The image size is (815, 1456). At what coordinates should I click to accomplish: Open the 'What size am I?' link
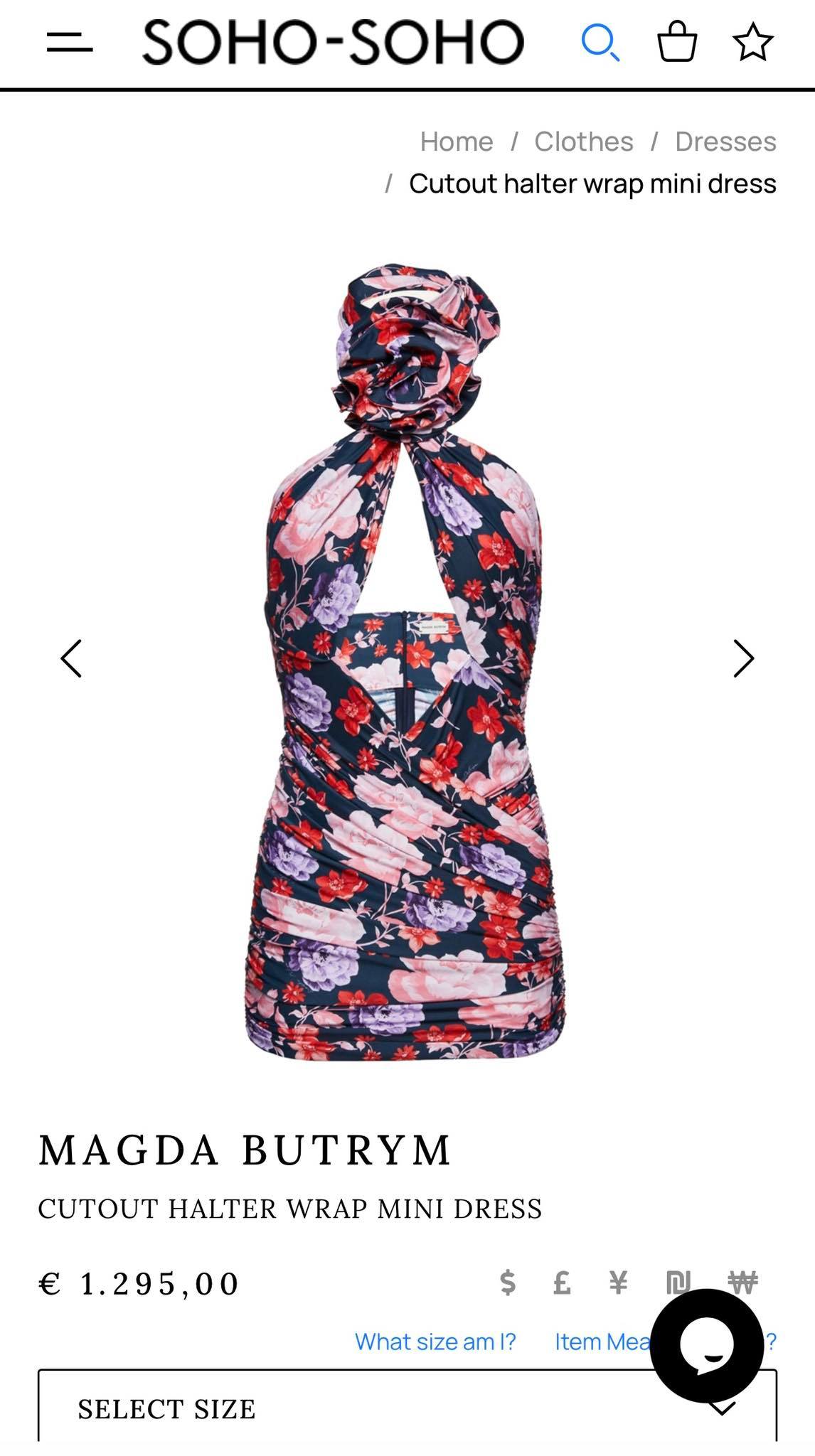tap(435, 1342)
